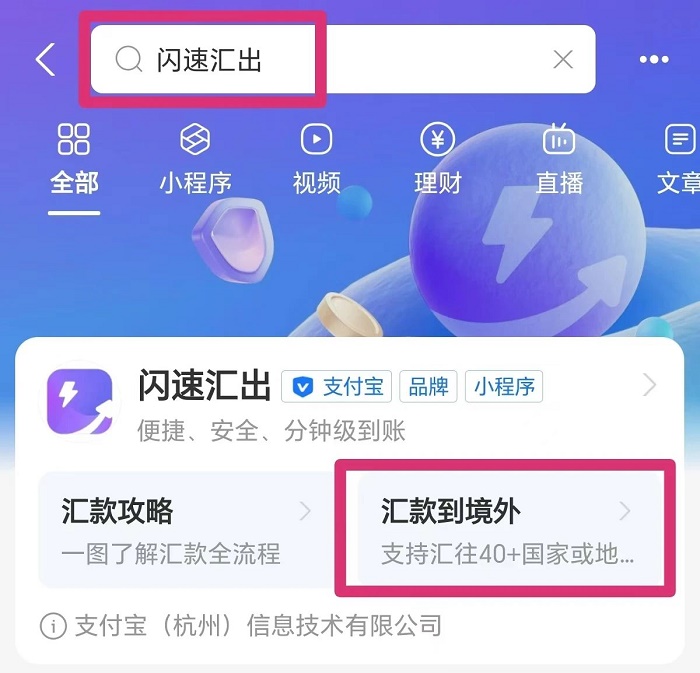Switch to the 视频 tab
The width and height of the screenshot is (700, 673).
(316, 160)
